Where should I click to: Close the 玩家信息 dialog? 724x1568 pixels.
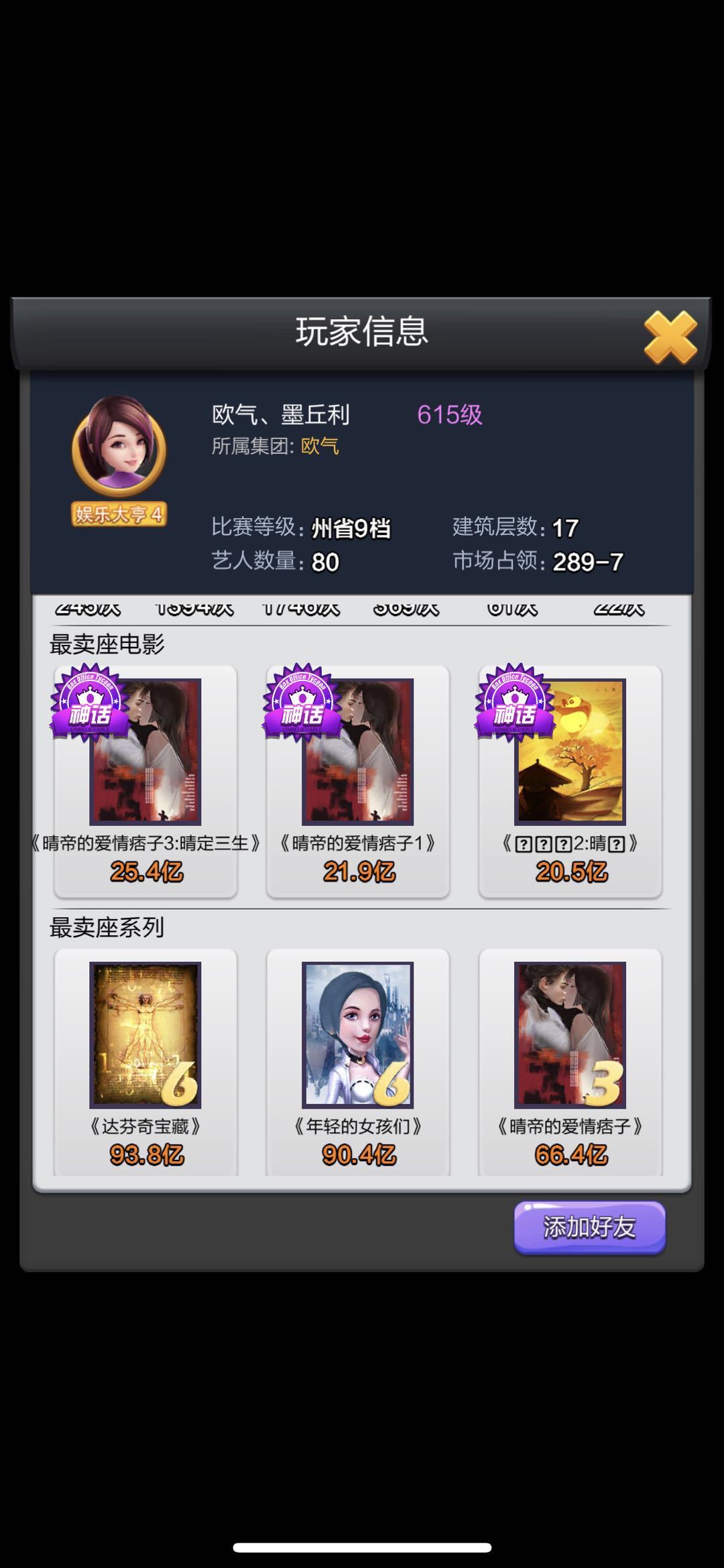670,337
